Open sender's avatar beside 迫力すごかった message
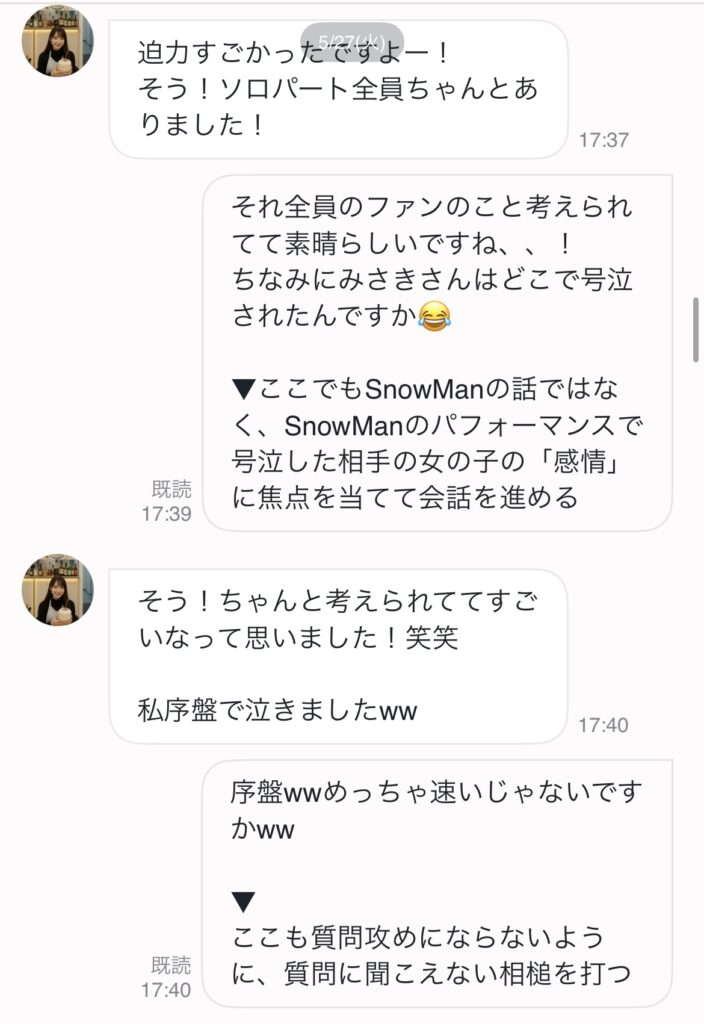 pyautogui.click(x=57, y=41)
